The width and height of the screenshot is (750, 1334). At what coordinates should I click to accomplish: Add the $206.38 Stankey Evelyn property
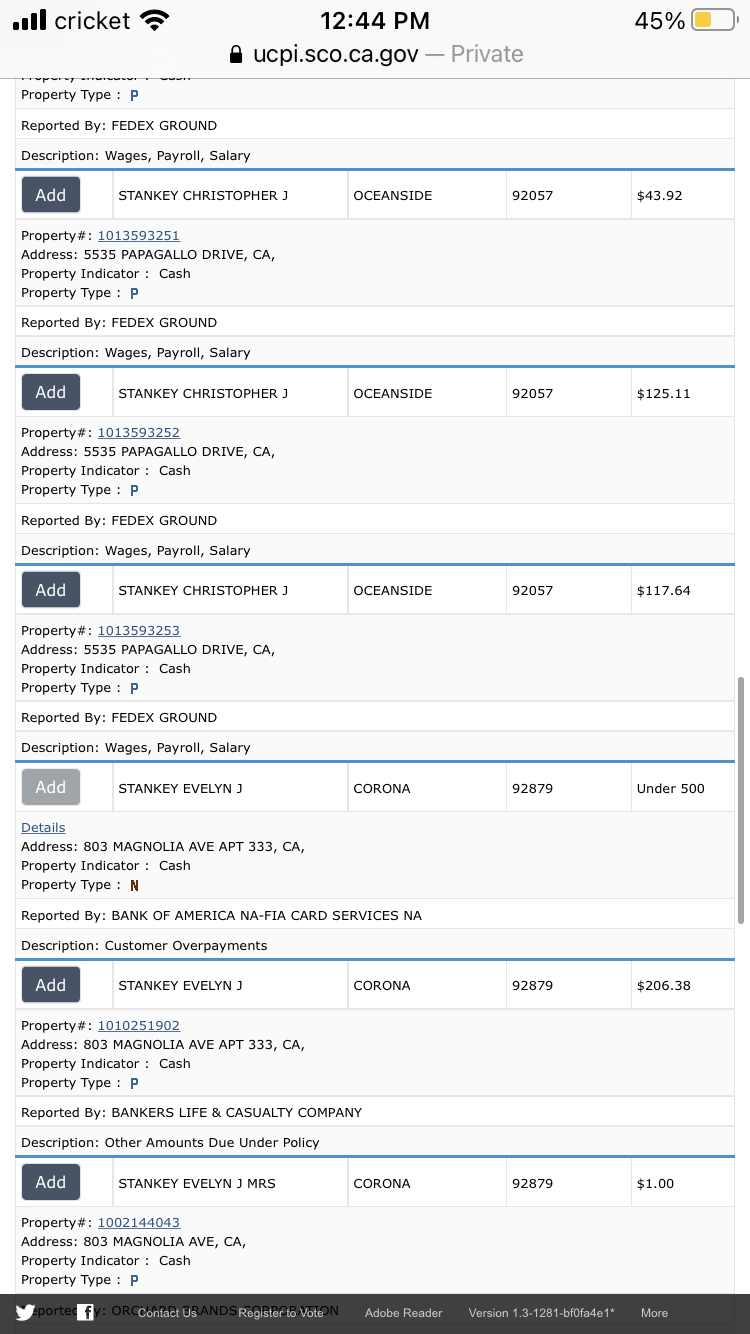pyautogui.click(x=51, y=985)
